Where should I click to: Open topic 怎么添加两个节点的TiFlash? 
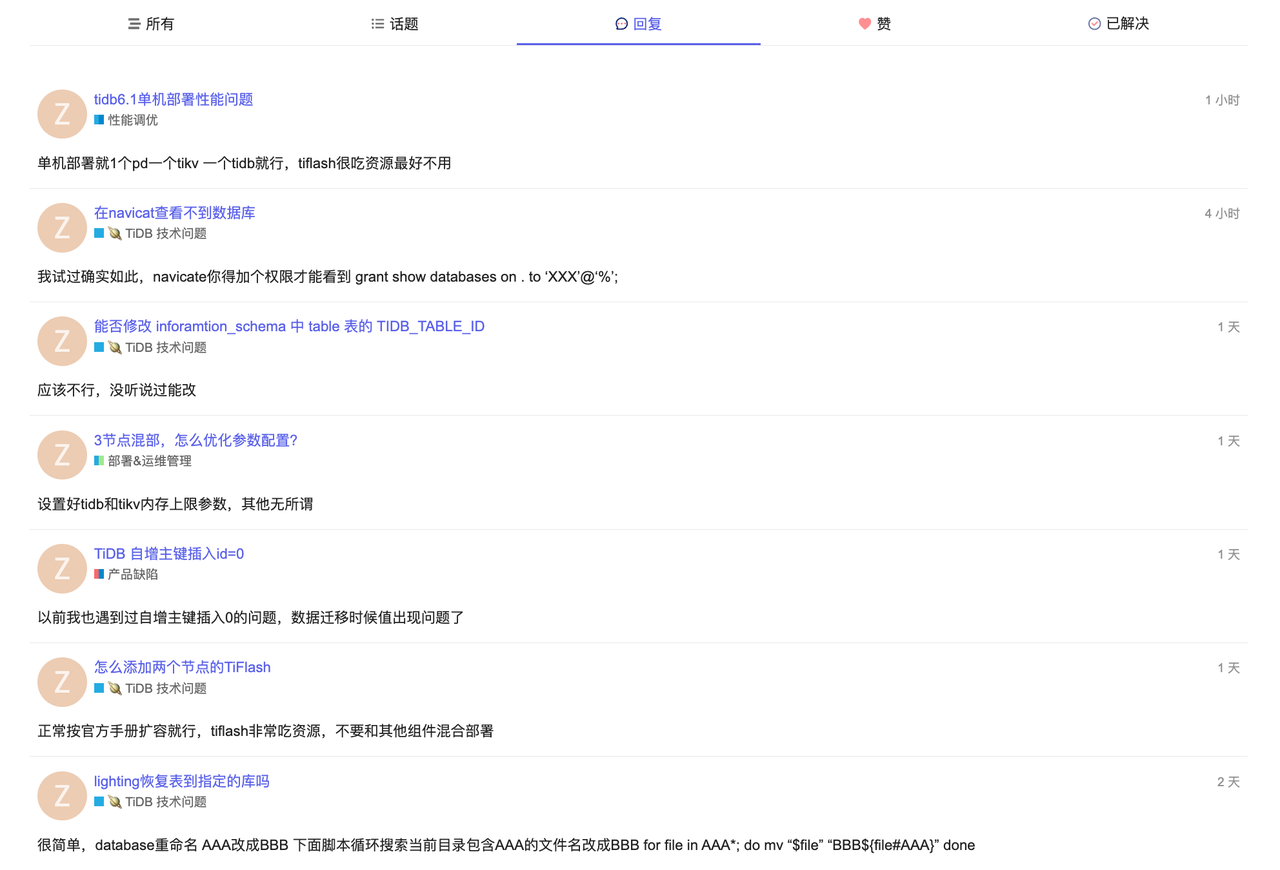click(x=182, y=667)
